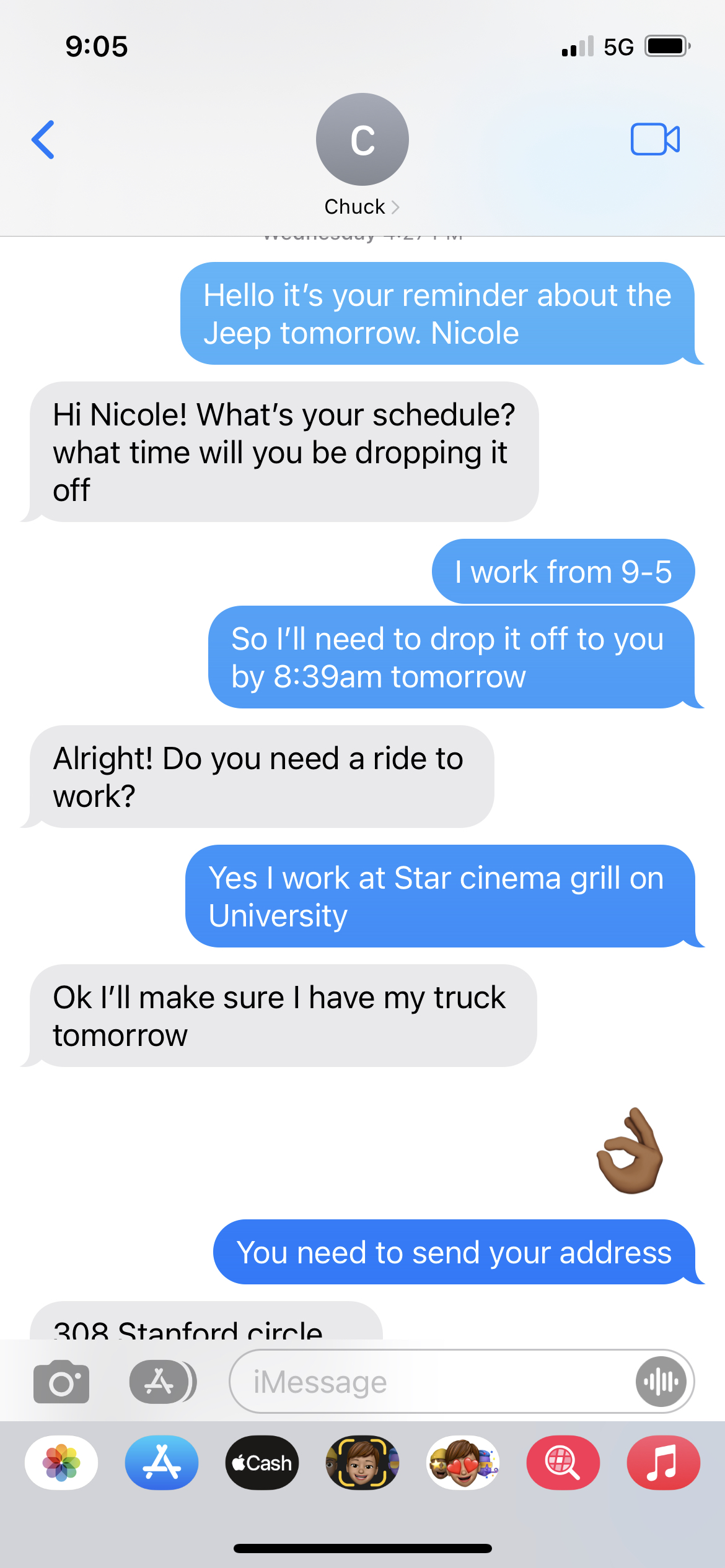Open Apple Music in the message apps

coord(662,1463)
